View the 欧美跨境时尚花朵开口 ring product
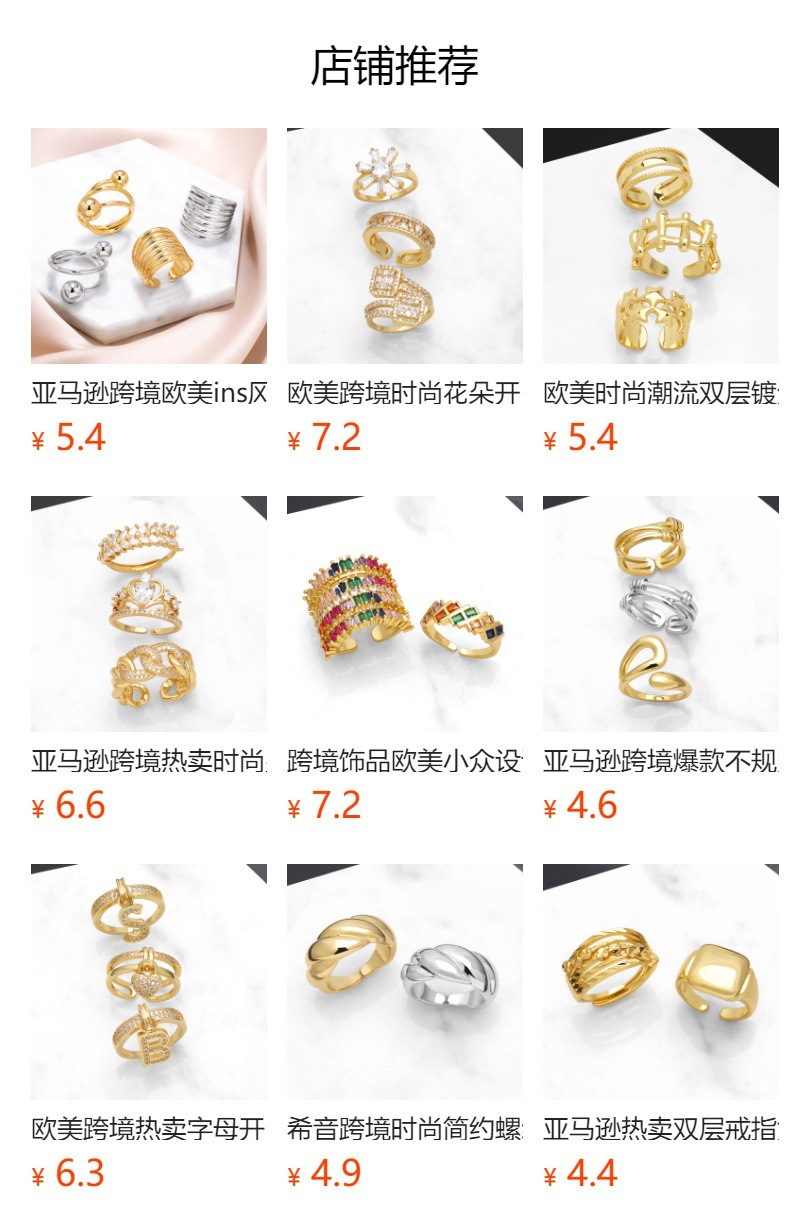 click(404, 246)
